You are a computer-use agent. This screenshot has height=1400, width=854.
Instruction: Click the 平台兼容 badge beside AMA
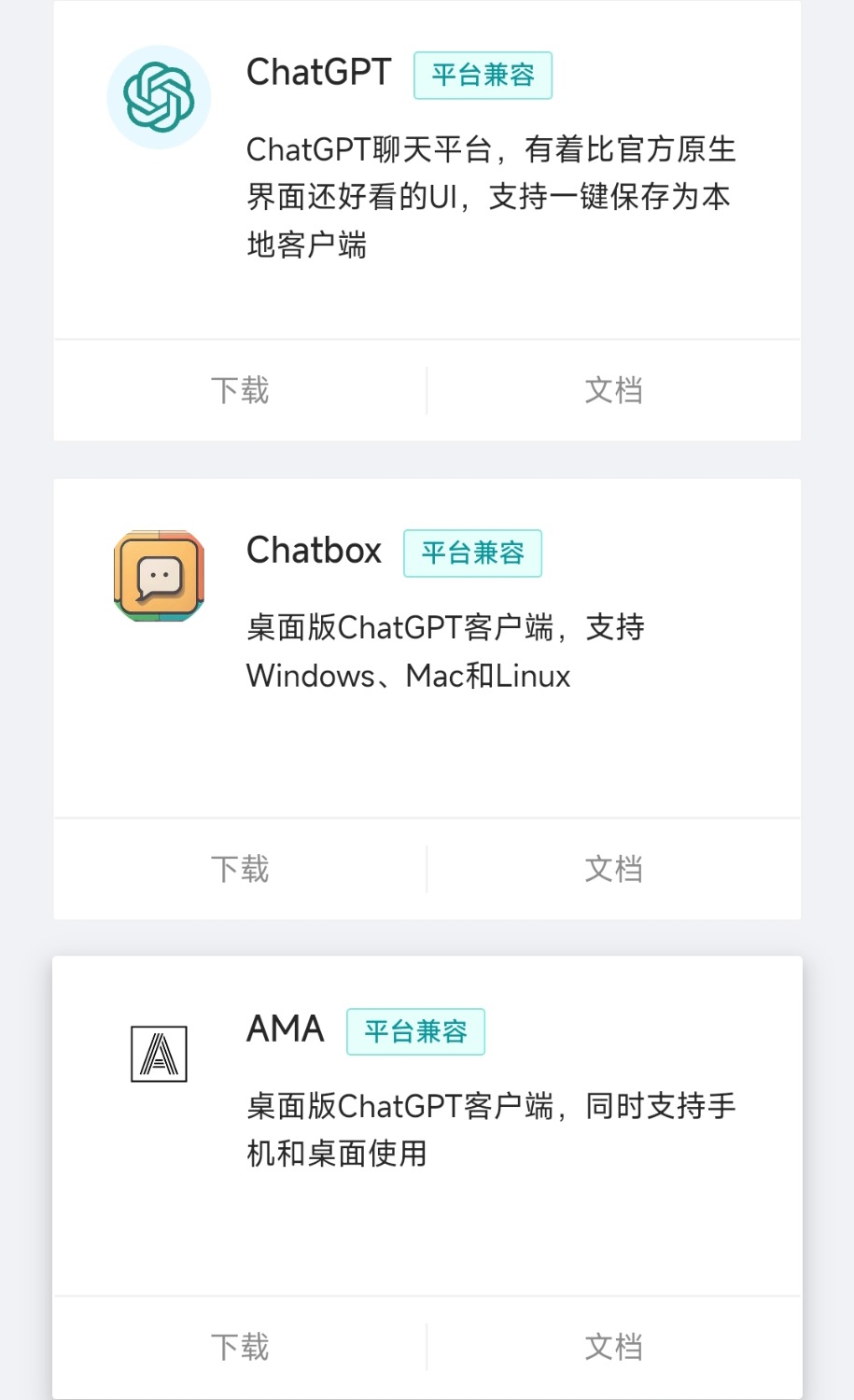coord(415,1031)
